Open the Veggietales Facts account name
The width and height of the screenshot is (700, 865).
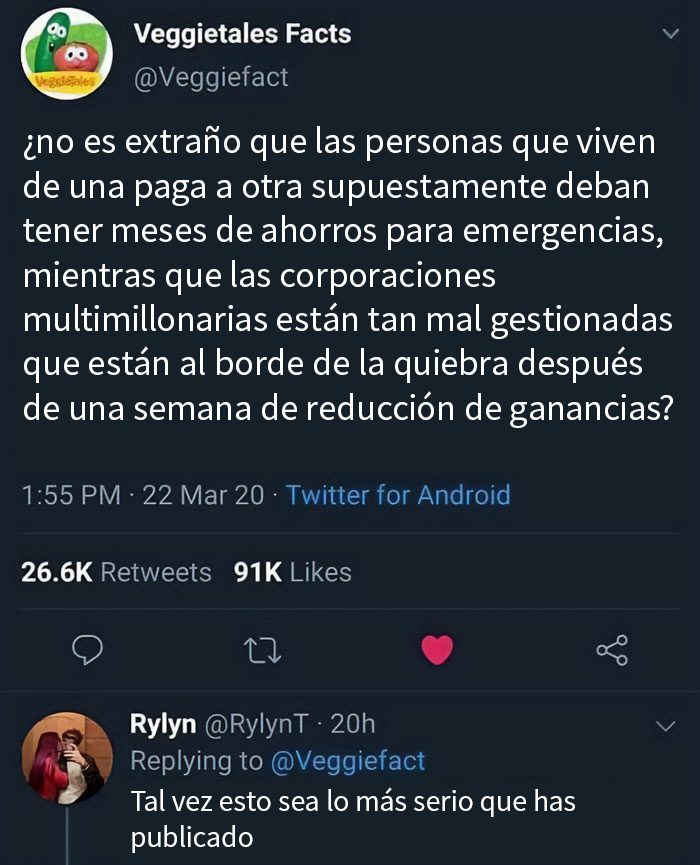242,34
